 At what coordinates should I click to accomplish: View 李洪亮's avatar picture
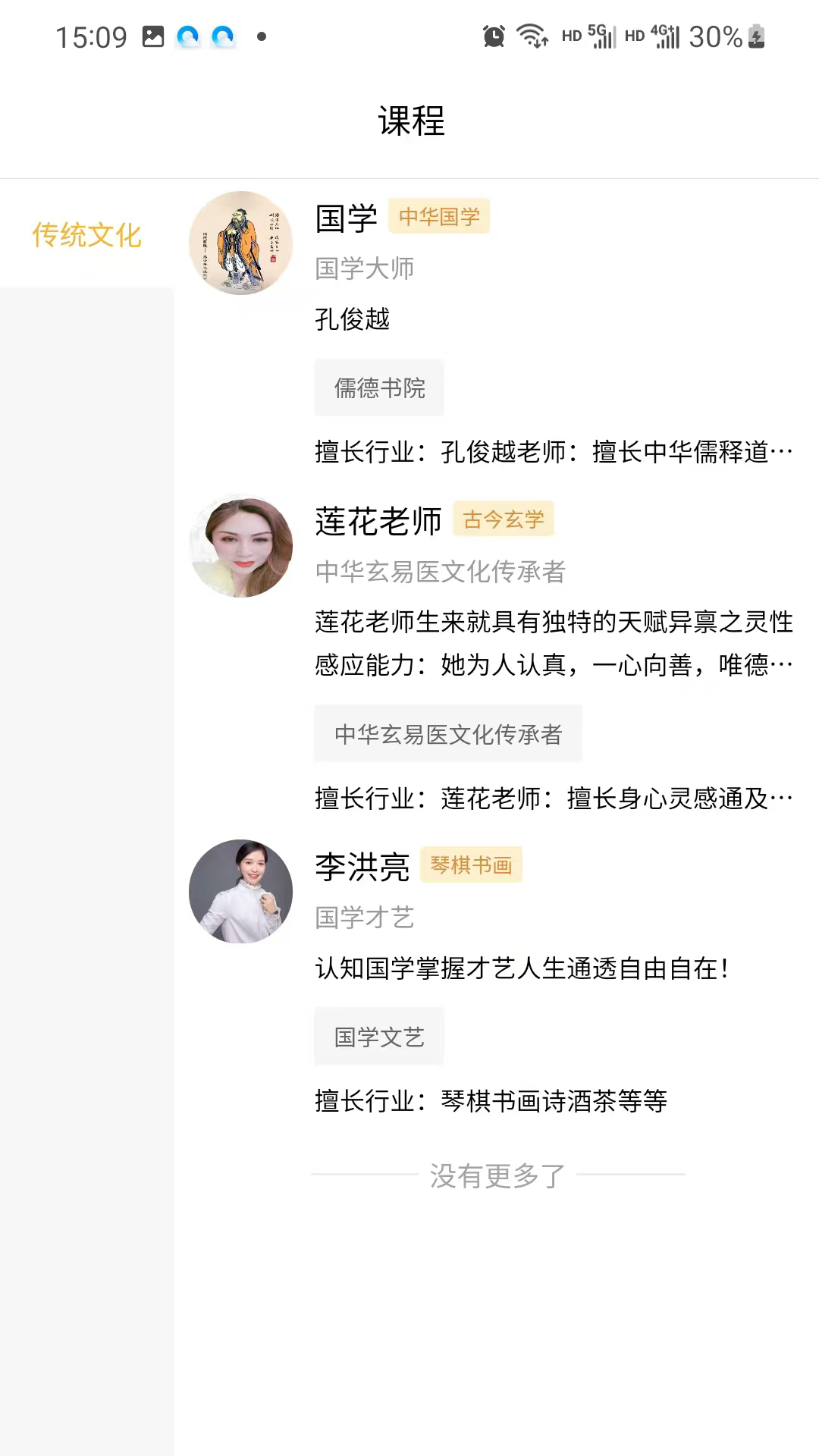241,891
